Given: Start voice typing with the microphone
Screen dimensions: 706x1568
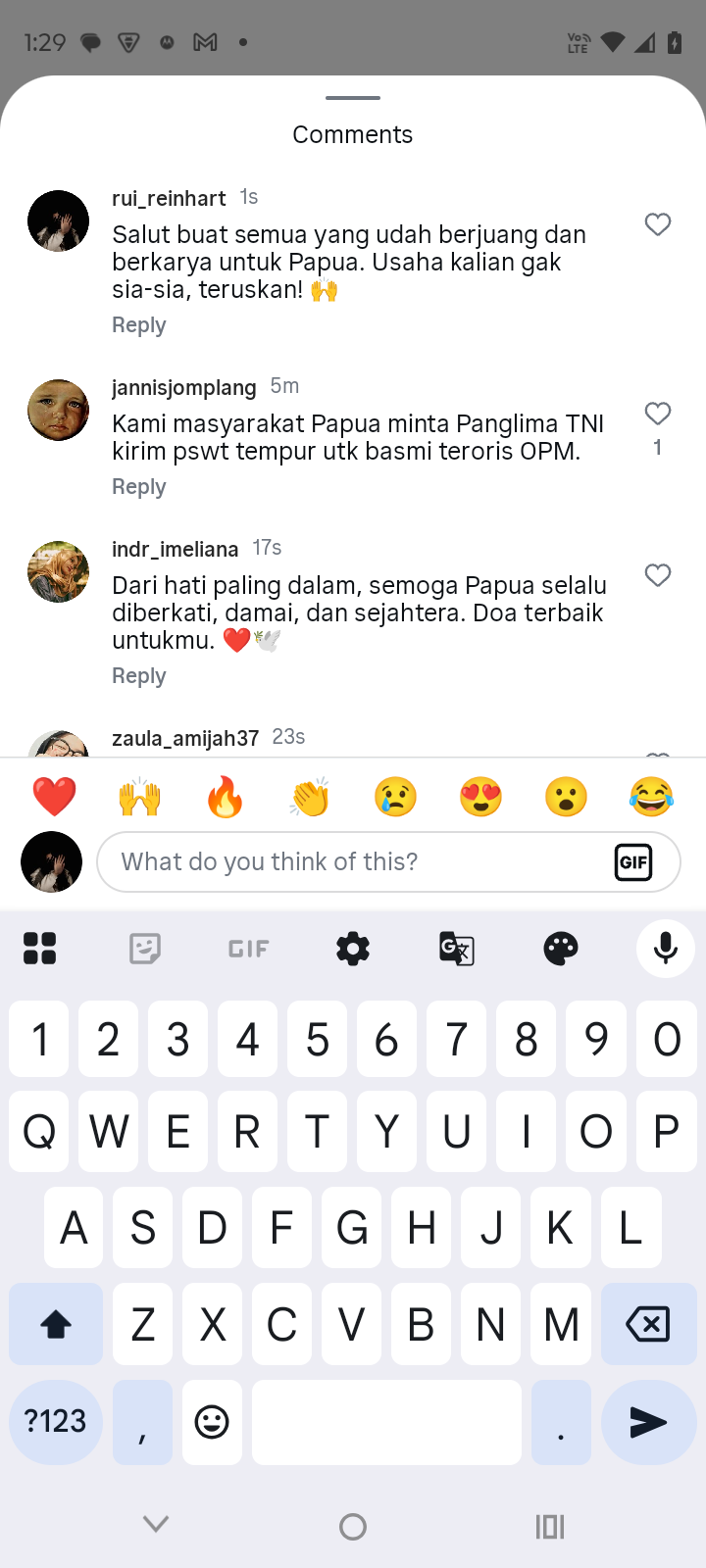Looking at the screenshot, I should 666,949.
